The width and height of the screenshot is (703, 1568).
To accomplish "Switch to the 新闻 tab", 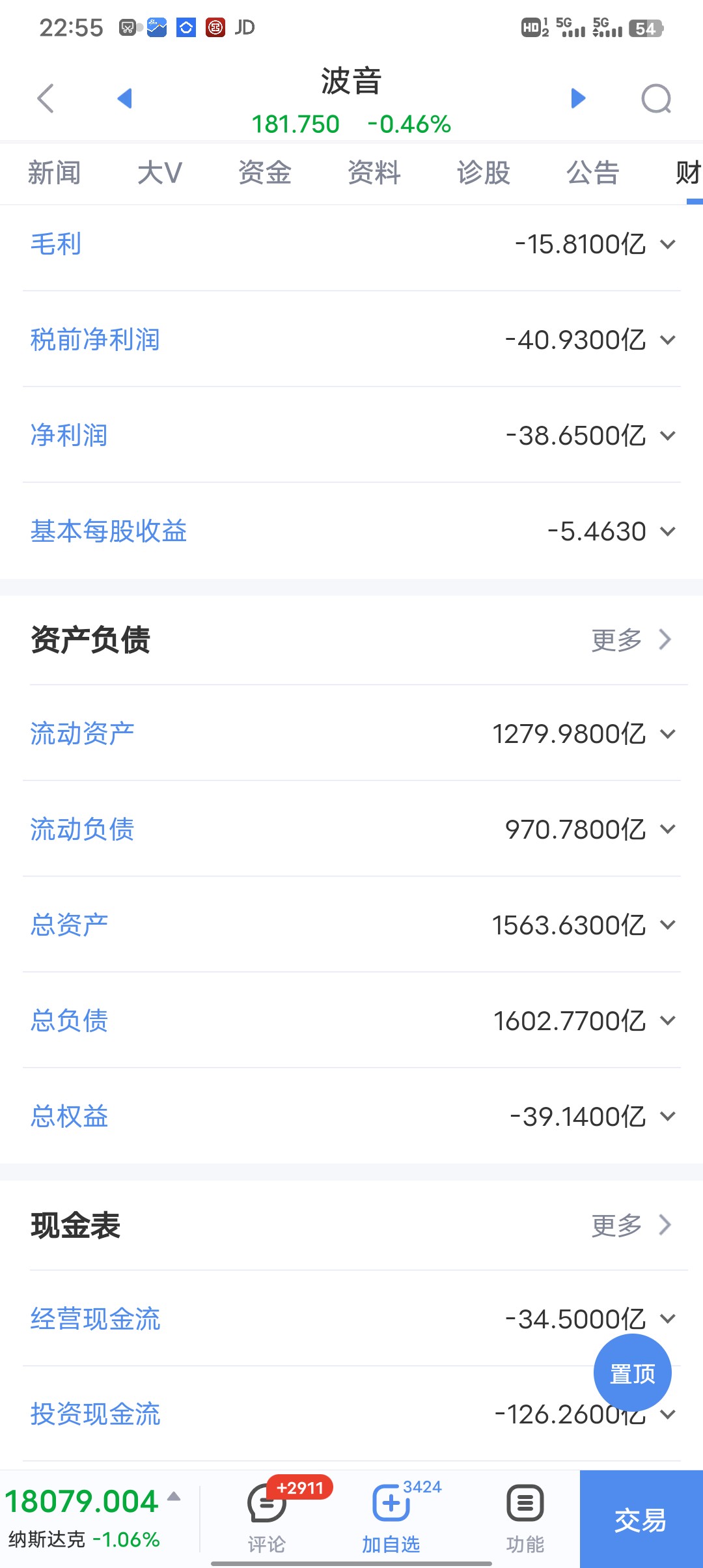I will [x=54, y=173].
